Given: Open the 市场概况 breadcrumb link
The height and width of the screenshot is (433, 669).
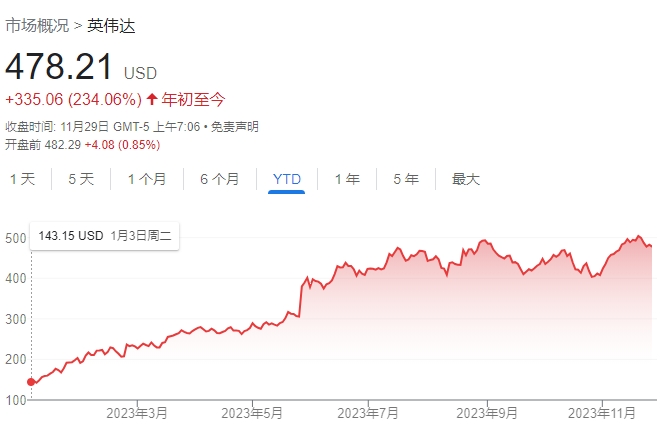Looking at the screenshot, I should pyautogui.click(x=36, y=26).
